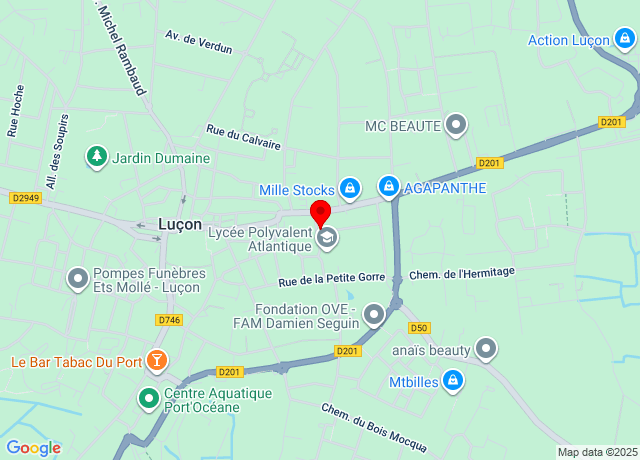Screen dimensions: 640x460
Task: Select the Lycée Polyvalent Atlantique school marker
Action: [x=326, y=238]
